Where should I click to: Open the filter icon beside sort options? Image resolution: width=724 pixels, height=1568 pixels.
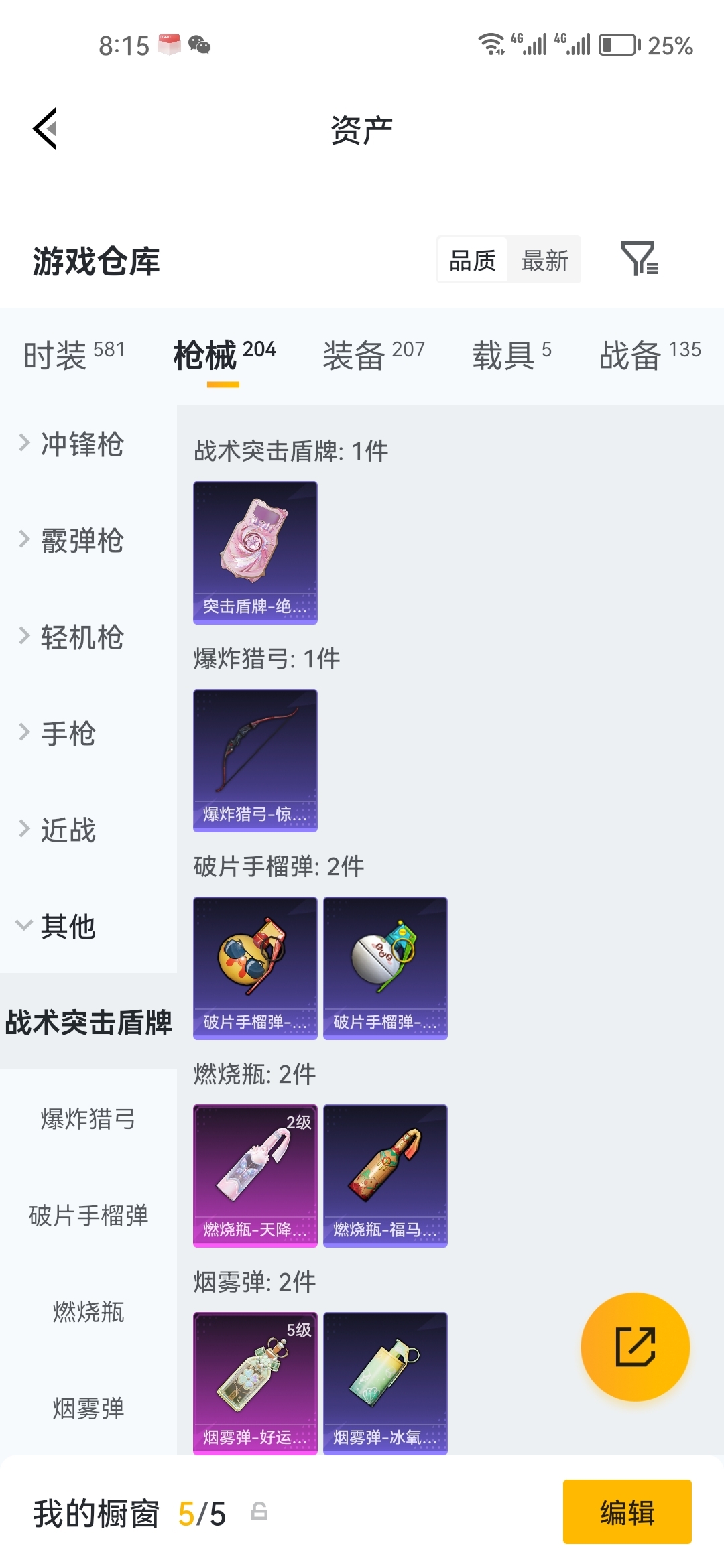[642, 261]
